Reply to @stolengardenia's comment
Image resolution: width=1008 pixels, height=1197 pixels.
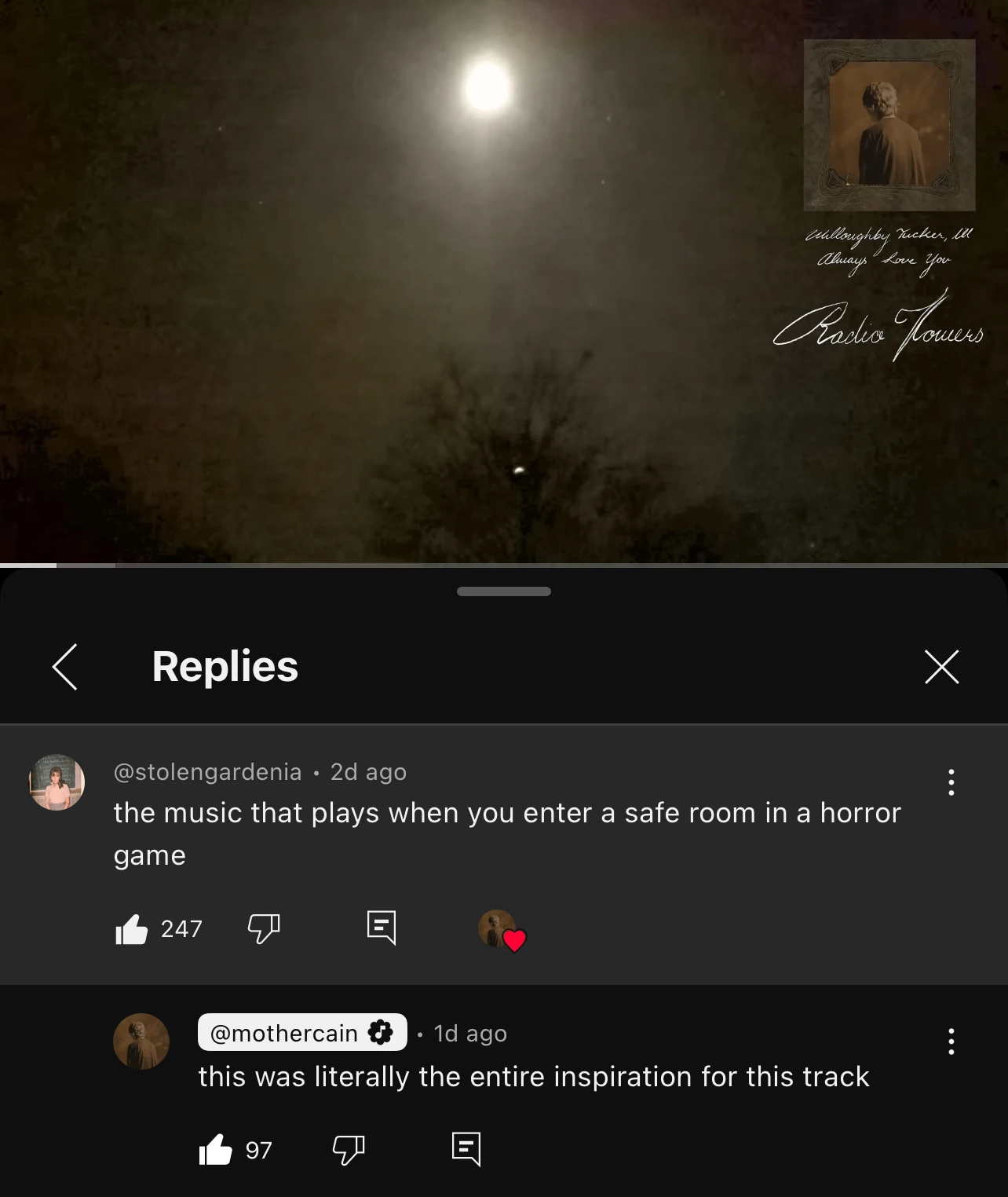click(x=382, y=928)
